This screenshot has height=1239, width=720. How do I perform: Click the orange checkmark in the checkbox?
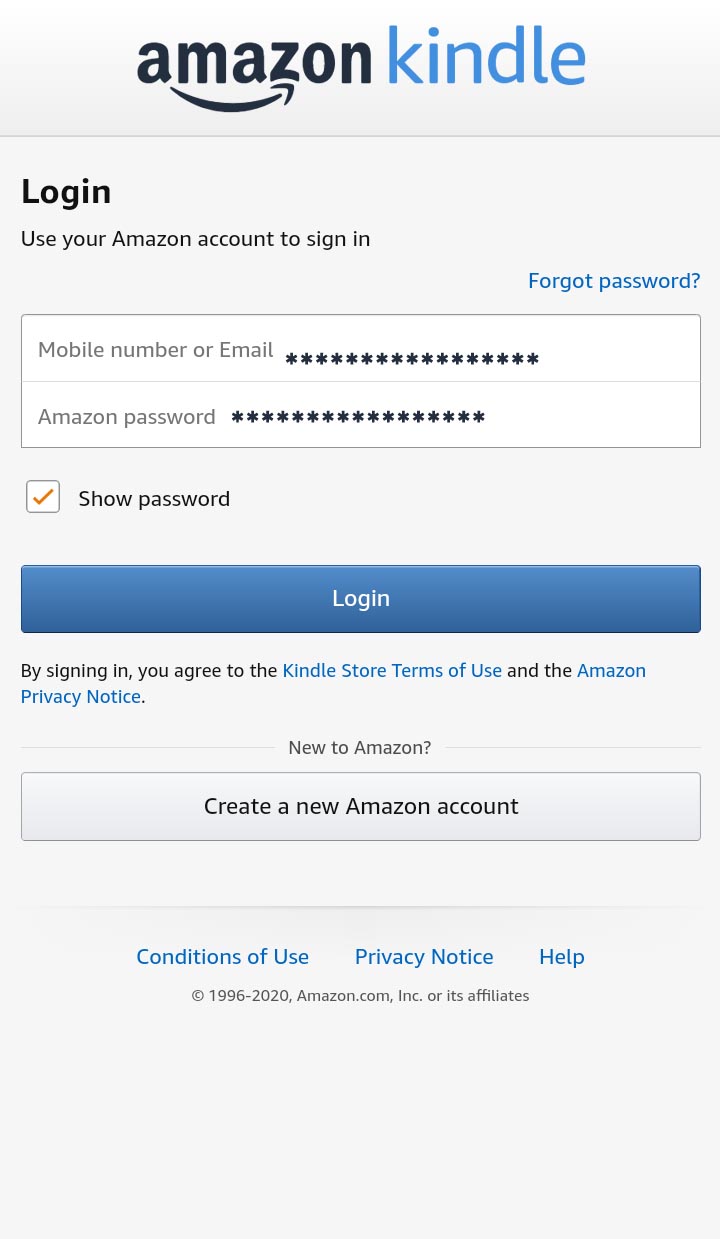click(x=42, y=496)
